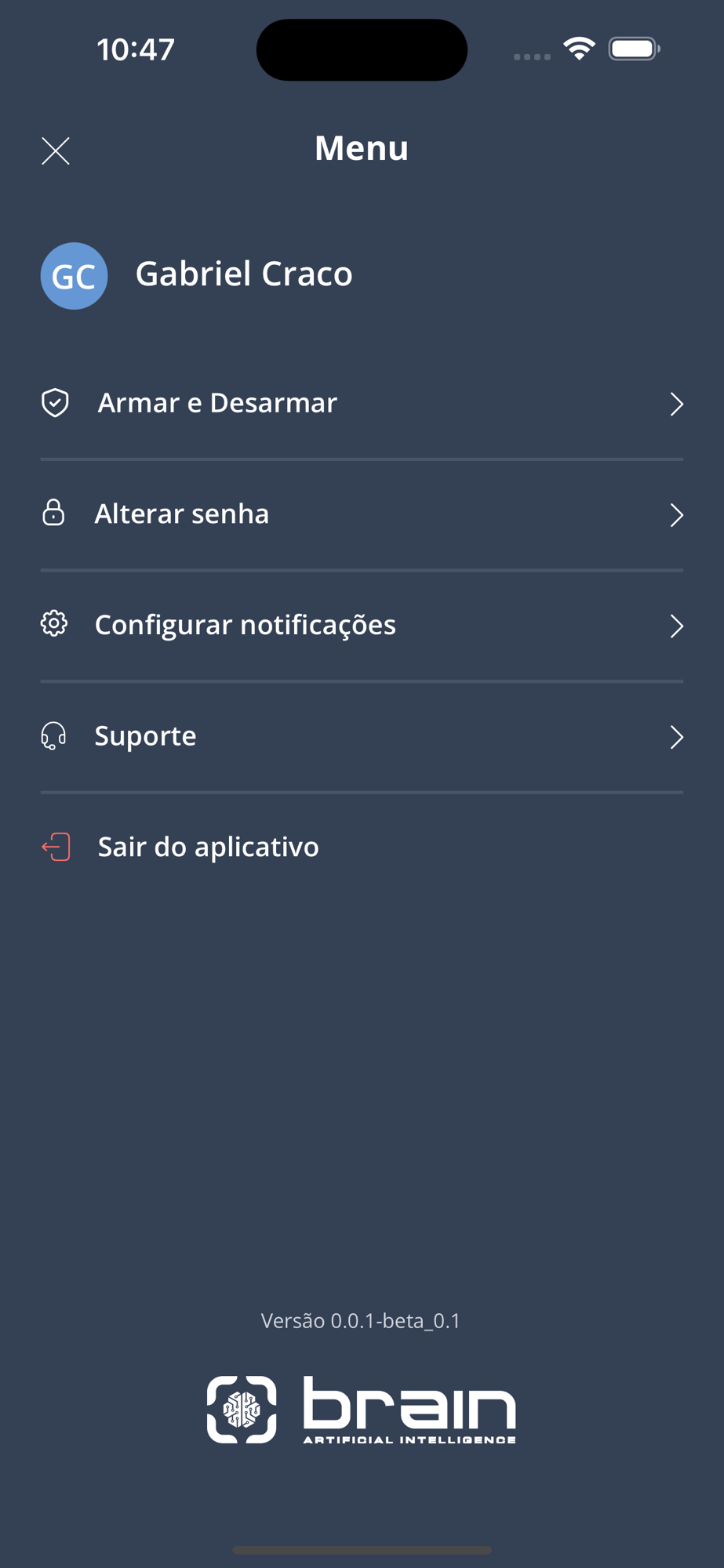This screenshot has width=724, height=1568.
Task: Open Armar e Desarmar
Action: [217, 403]
